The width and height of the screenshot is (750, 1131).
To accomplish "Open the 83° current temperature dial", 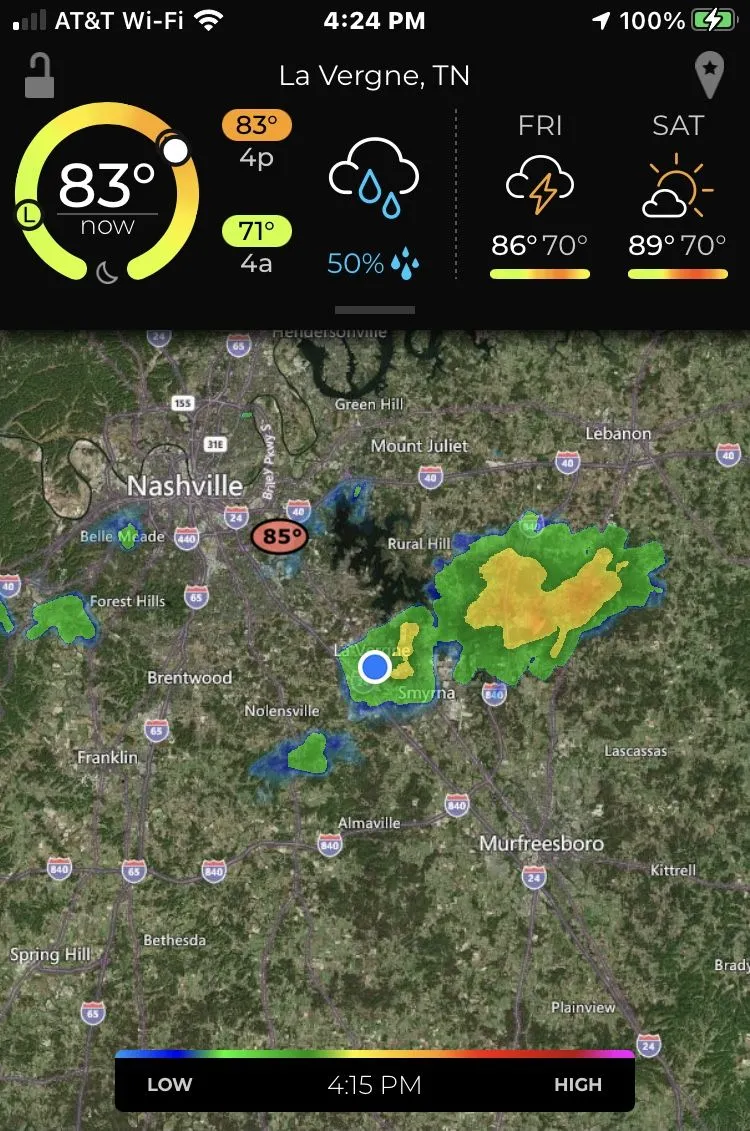I will (107, 190).
